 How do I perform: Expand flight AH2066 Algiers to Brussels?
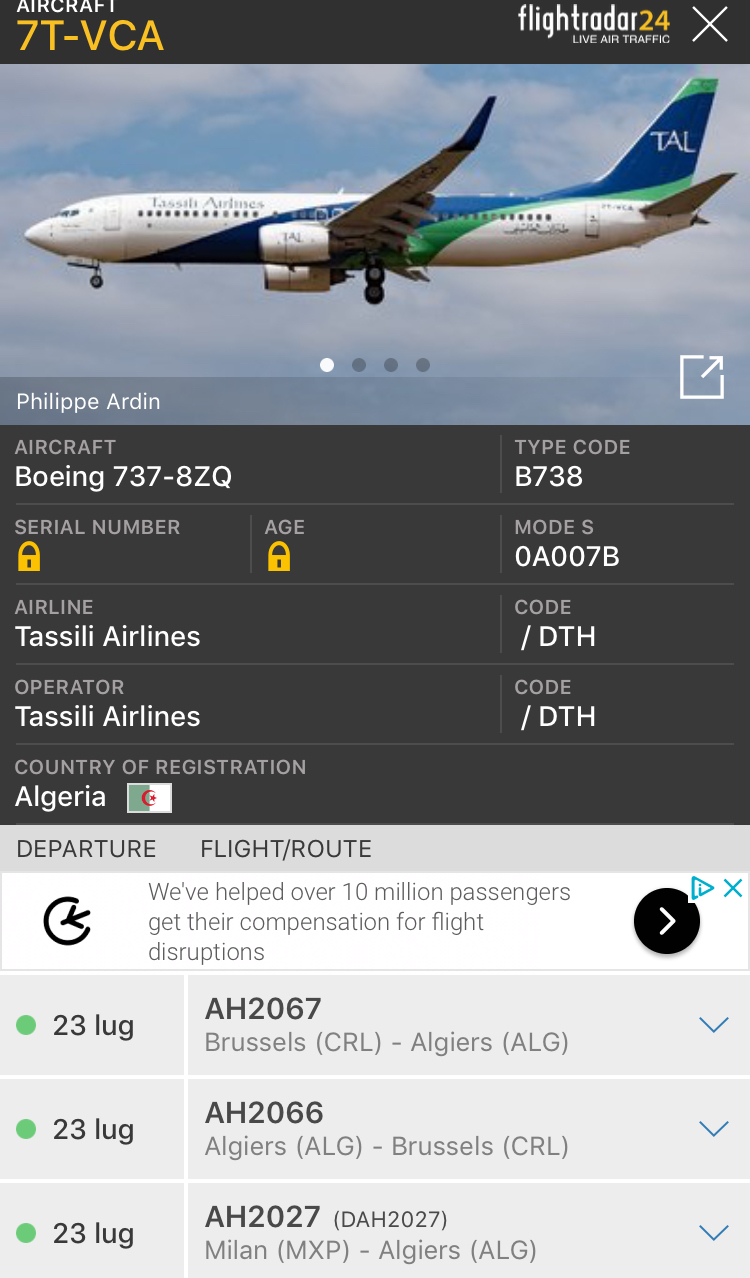[713, 1129]
